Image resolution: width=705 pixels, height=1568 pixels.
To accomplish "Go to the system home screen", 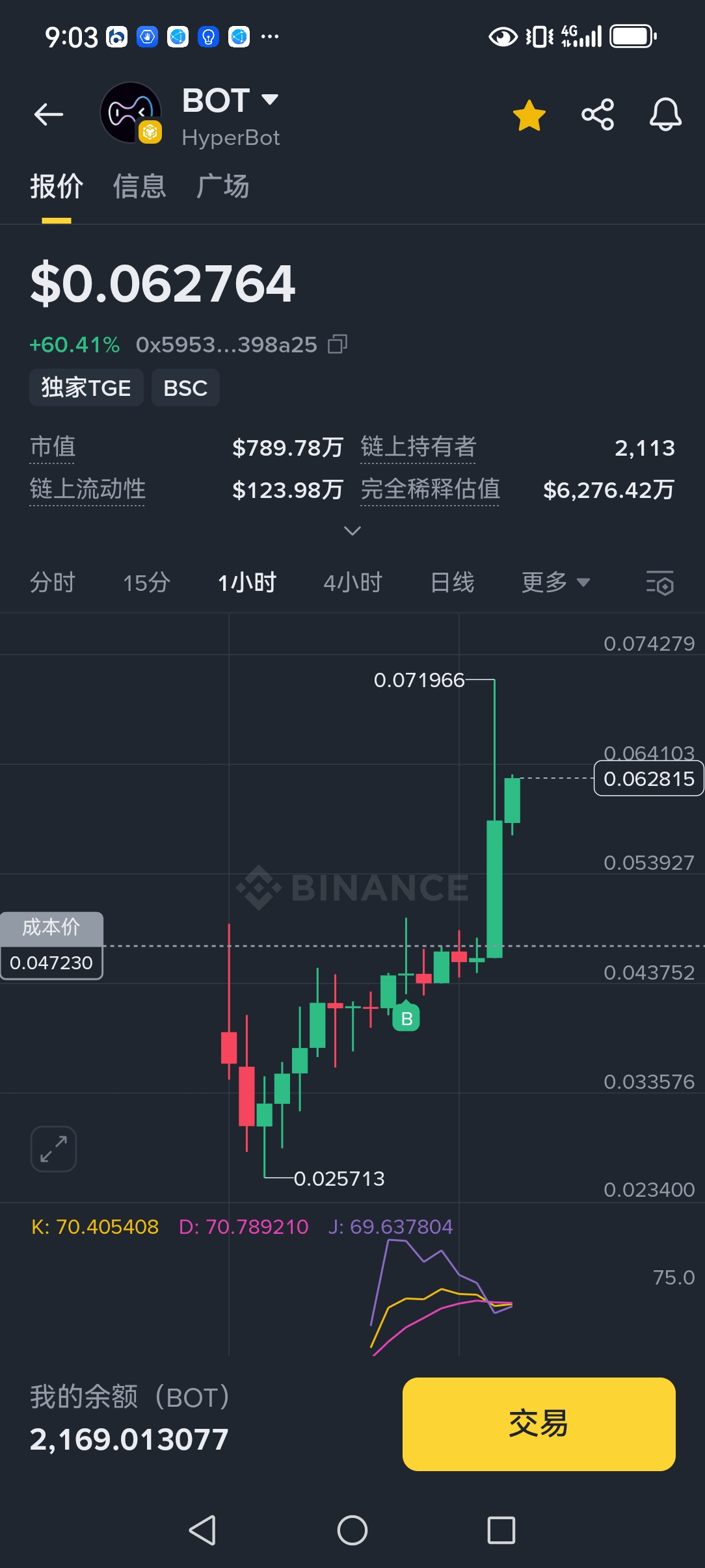I will point(352,1530).
